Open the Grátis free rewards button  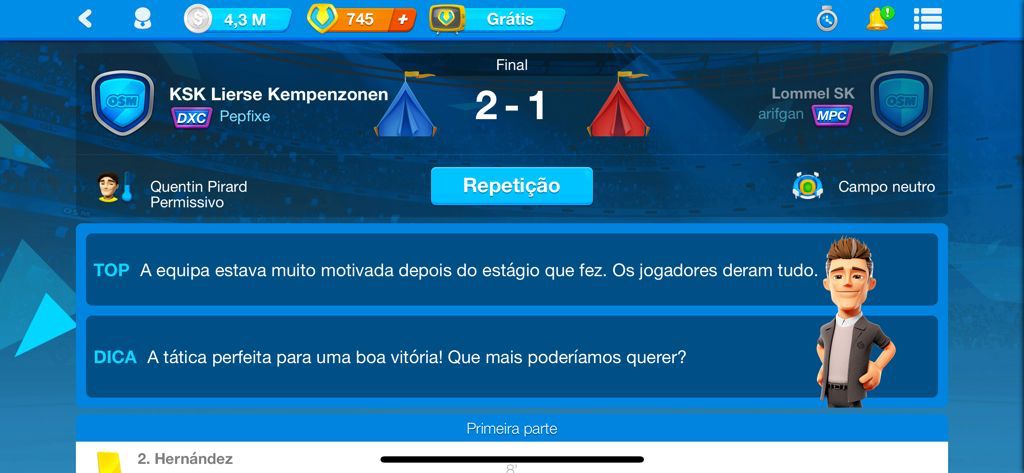tap(498, 19)
